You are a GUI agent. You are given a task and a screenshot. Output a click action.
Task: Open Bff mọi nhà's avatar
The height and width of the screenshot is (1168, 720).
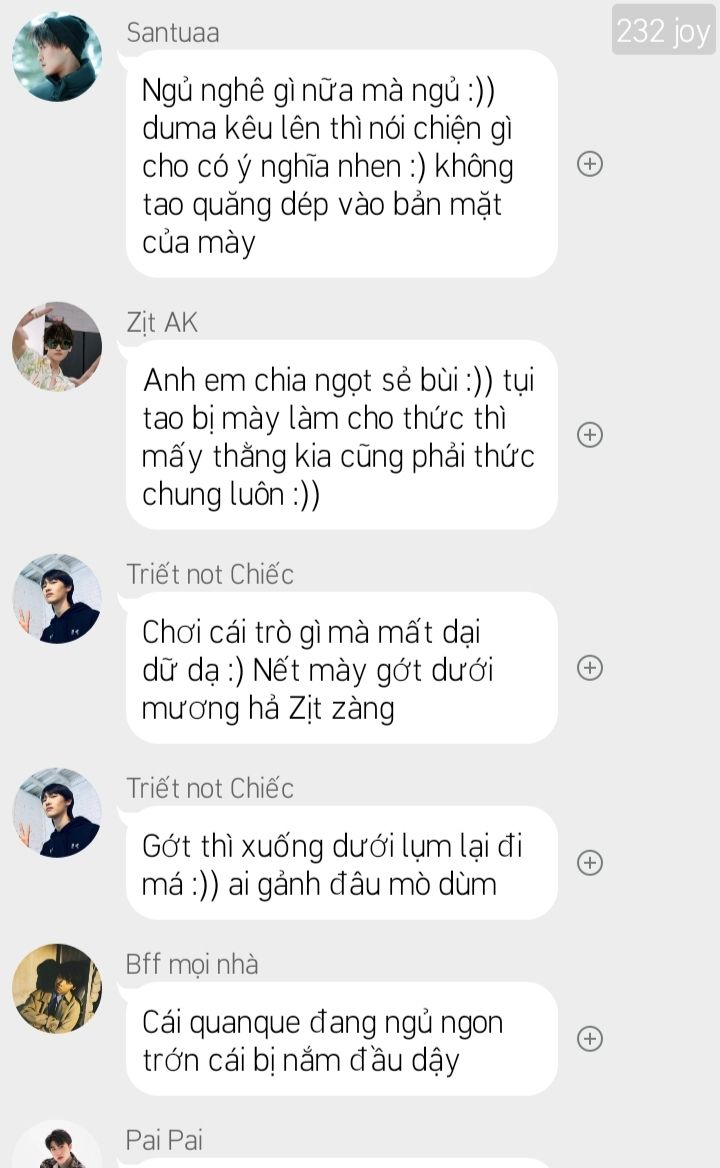coord(57,988)
